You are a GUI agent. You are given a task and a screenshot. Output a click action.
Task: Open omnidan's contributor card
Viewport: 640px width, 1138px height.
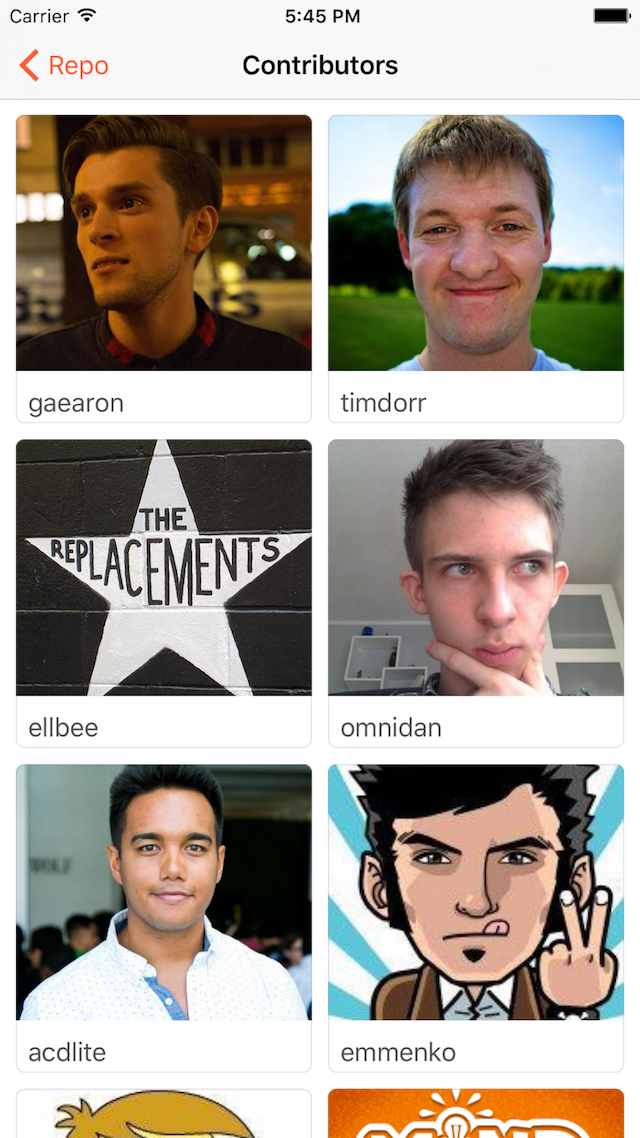[476, 592]
